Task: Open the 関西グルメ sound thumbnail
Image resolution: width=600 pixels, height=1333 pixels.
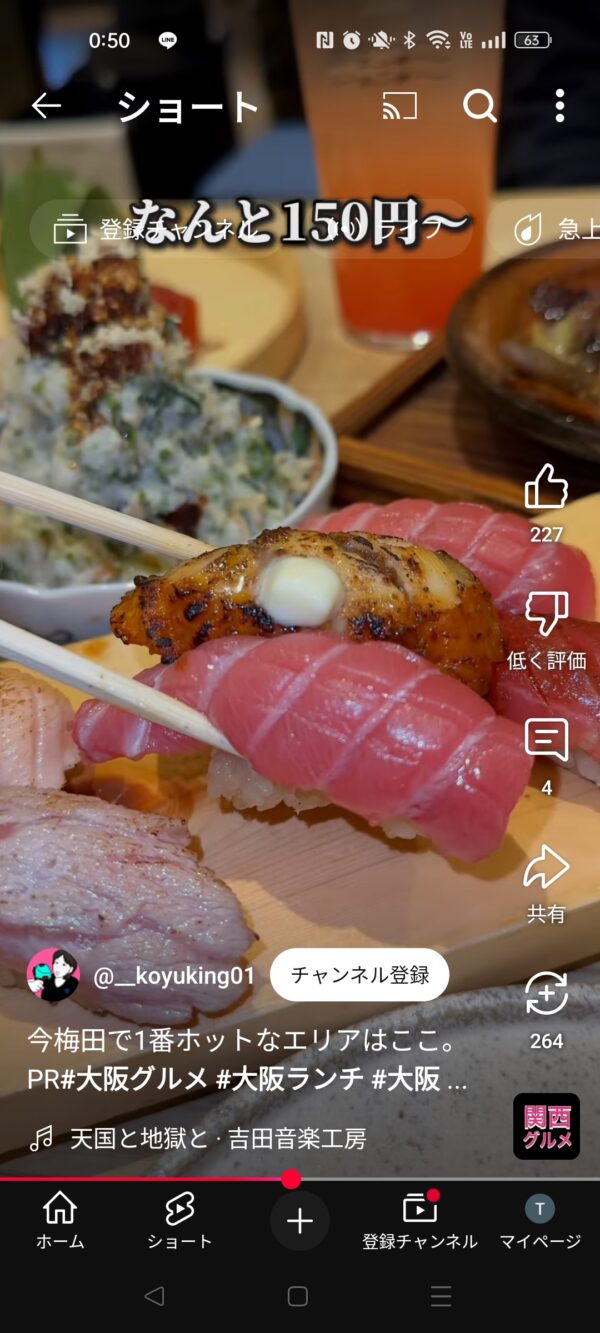Action: click(x=546, y=1126)
